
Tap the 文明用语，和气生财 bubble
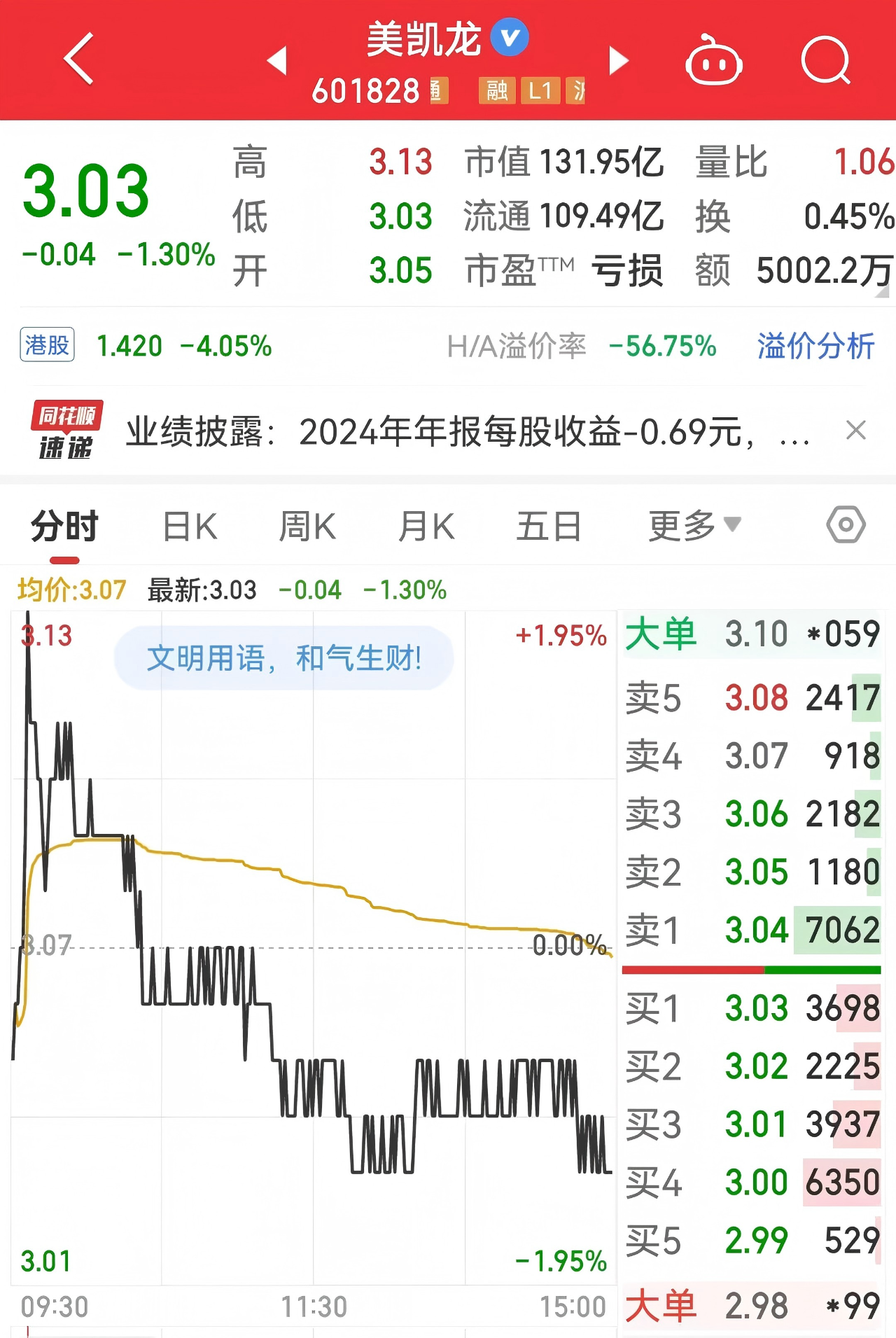click(283, 658)
